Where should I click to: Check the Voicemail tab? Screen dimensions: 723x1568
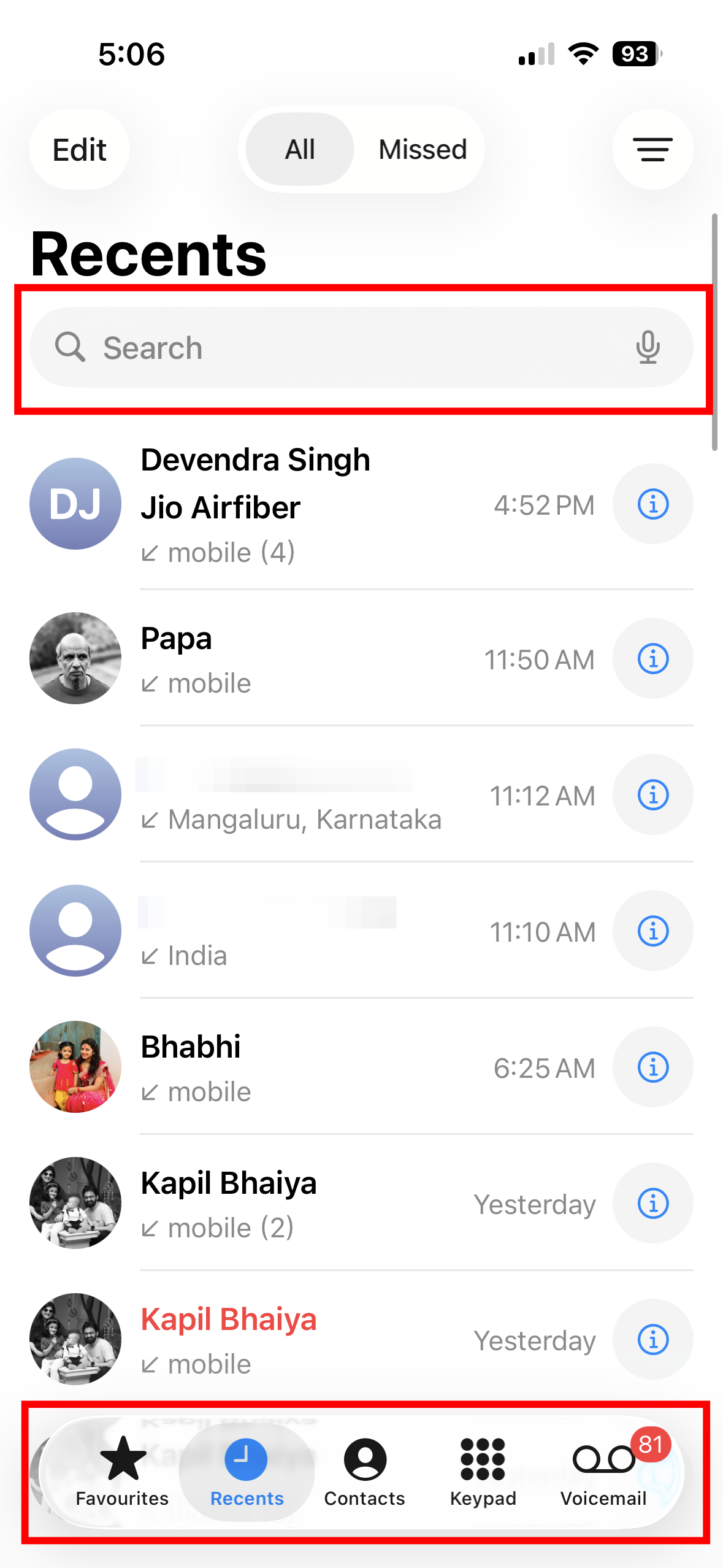click(603, 1471)
